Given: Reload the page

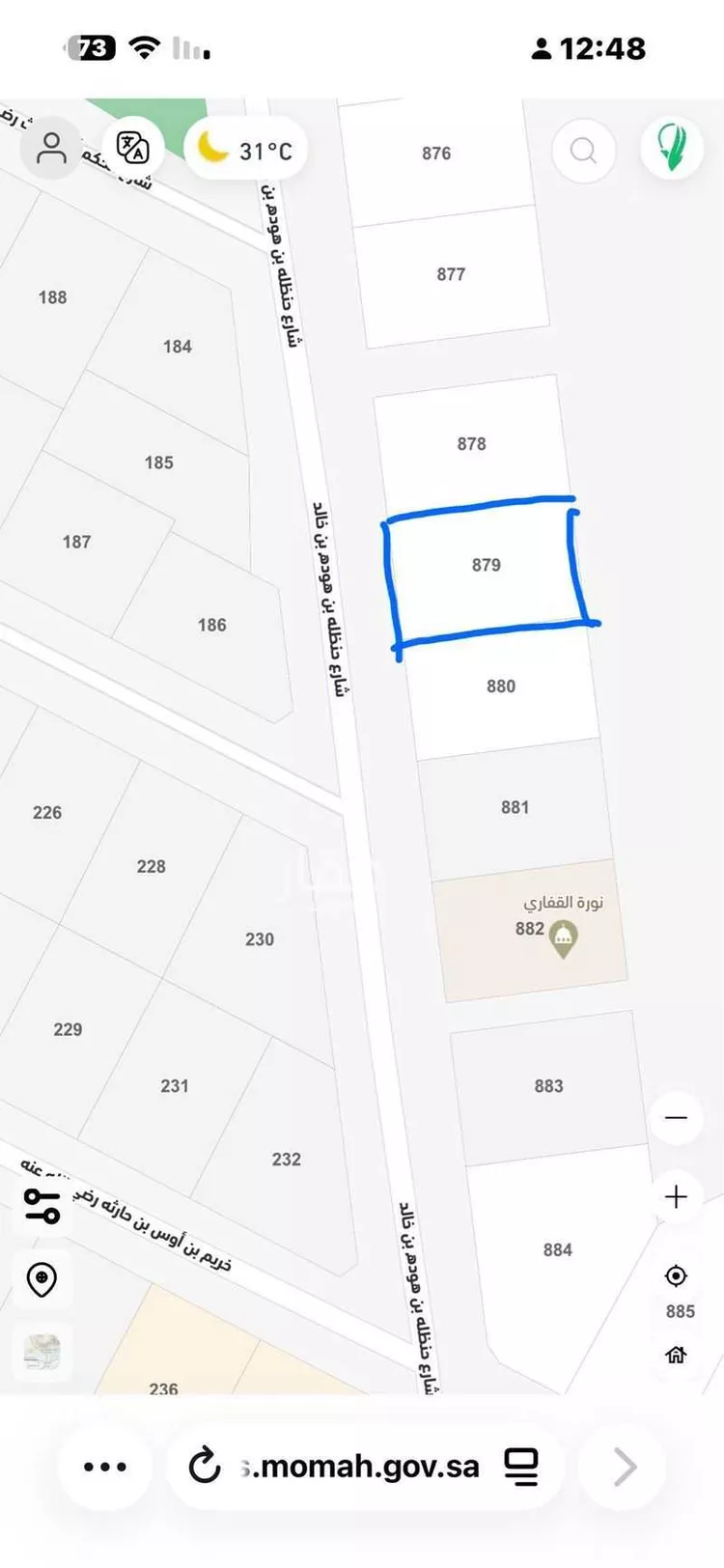Looking at the screenshot, I should click(205, 1467).
